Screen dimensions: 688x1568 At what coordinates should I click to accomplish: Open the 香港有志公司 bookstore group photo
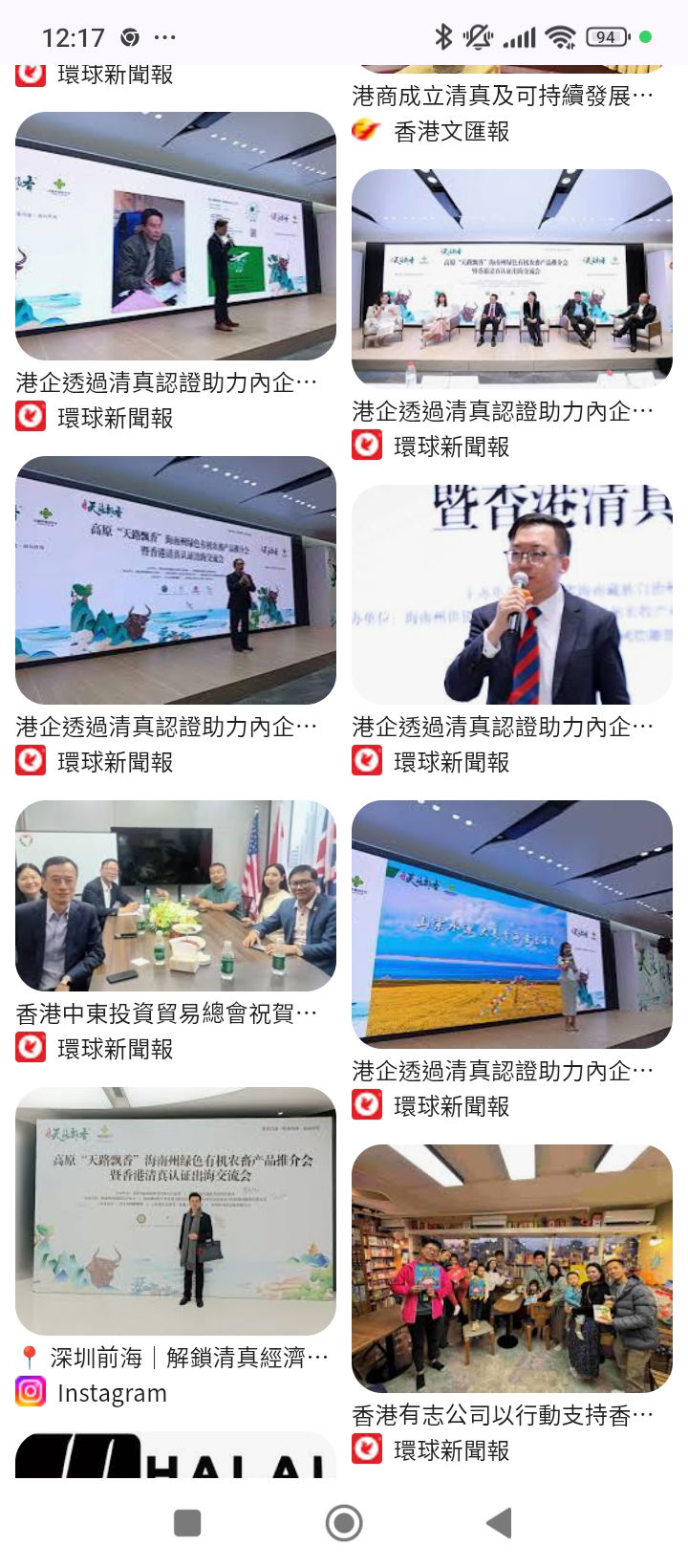[x=512, y=1269]
